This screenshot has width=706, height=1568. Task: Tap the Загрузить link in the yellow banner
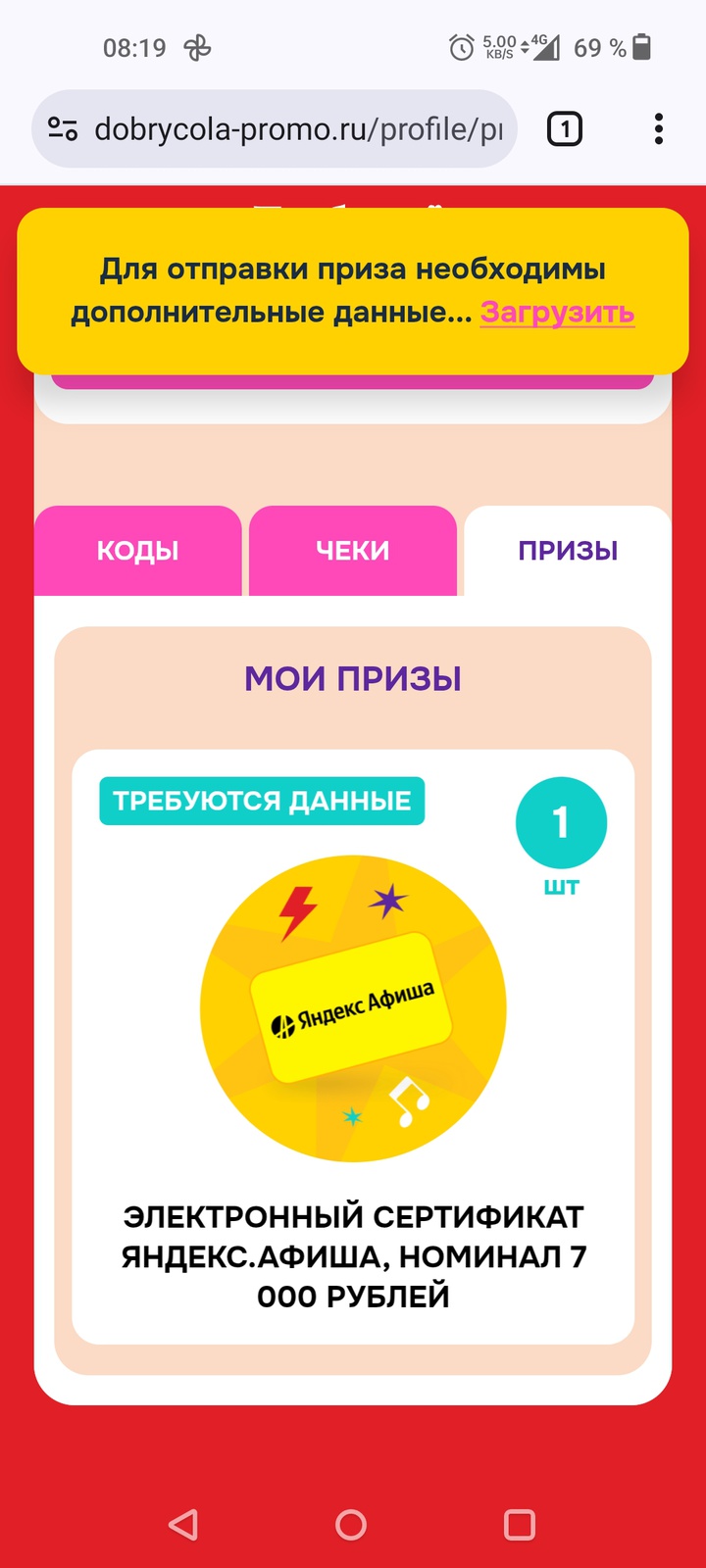557,313
